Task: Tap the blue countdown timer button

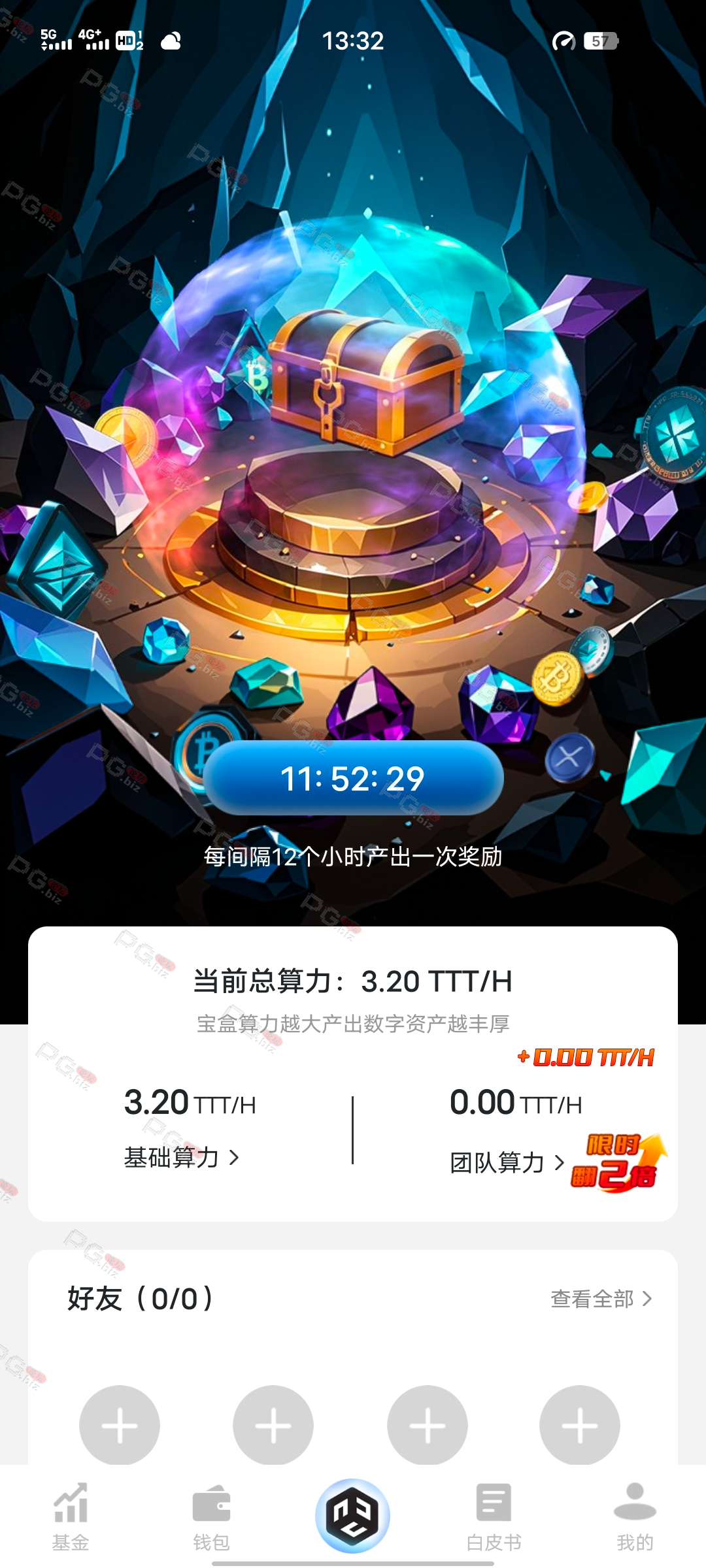Action: click(353, 778)
